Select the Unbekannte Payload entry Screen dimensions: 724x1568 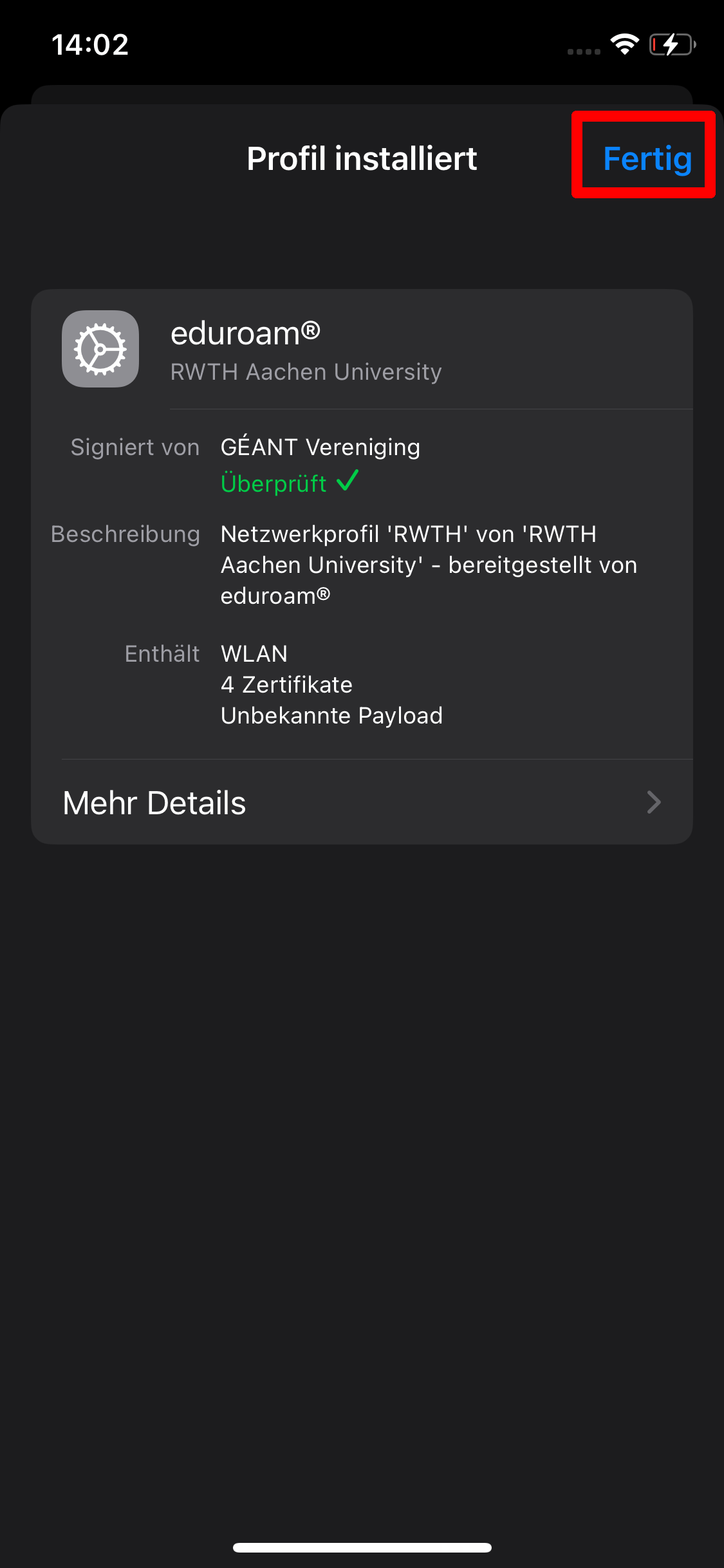pos(331,715)
